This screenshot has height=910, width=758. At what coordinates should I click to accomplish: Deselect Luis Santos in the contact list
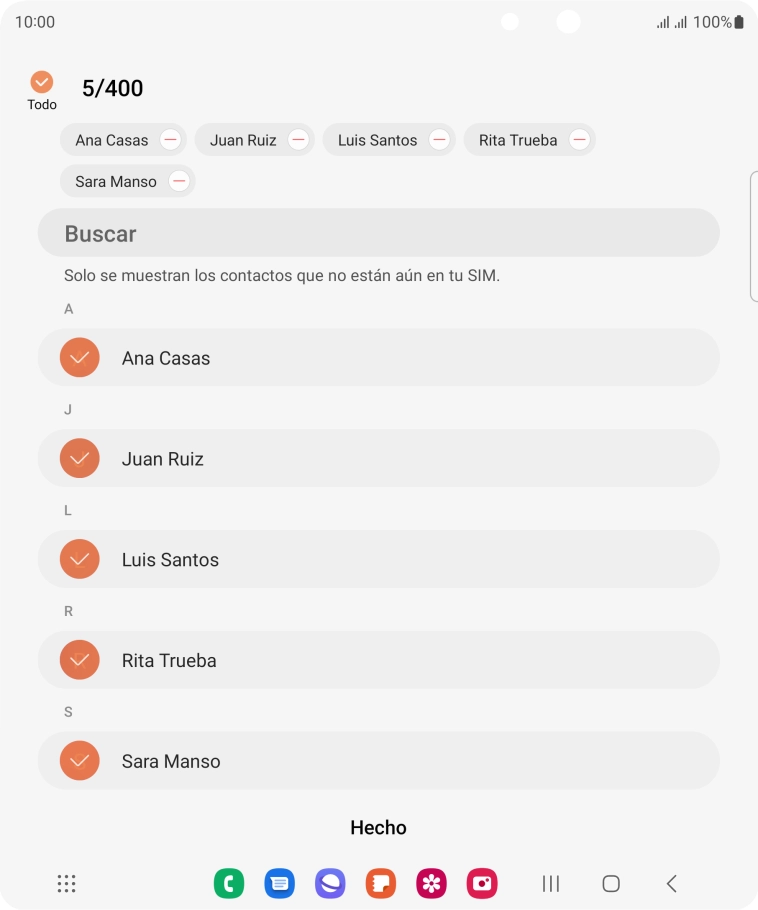coord(79,560)
